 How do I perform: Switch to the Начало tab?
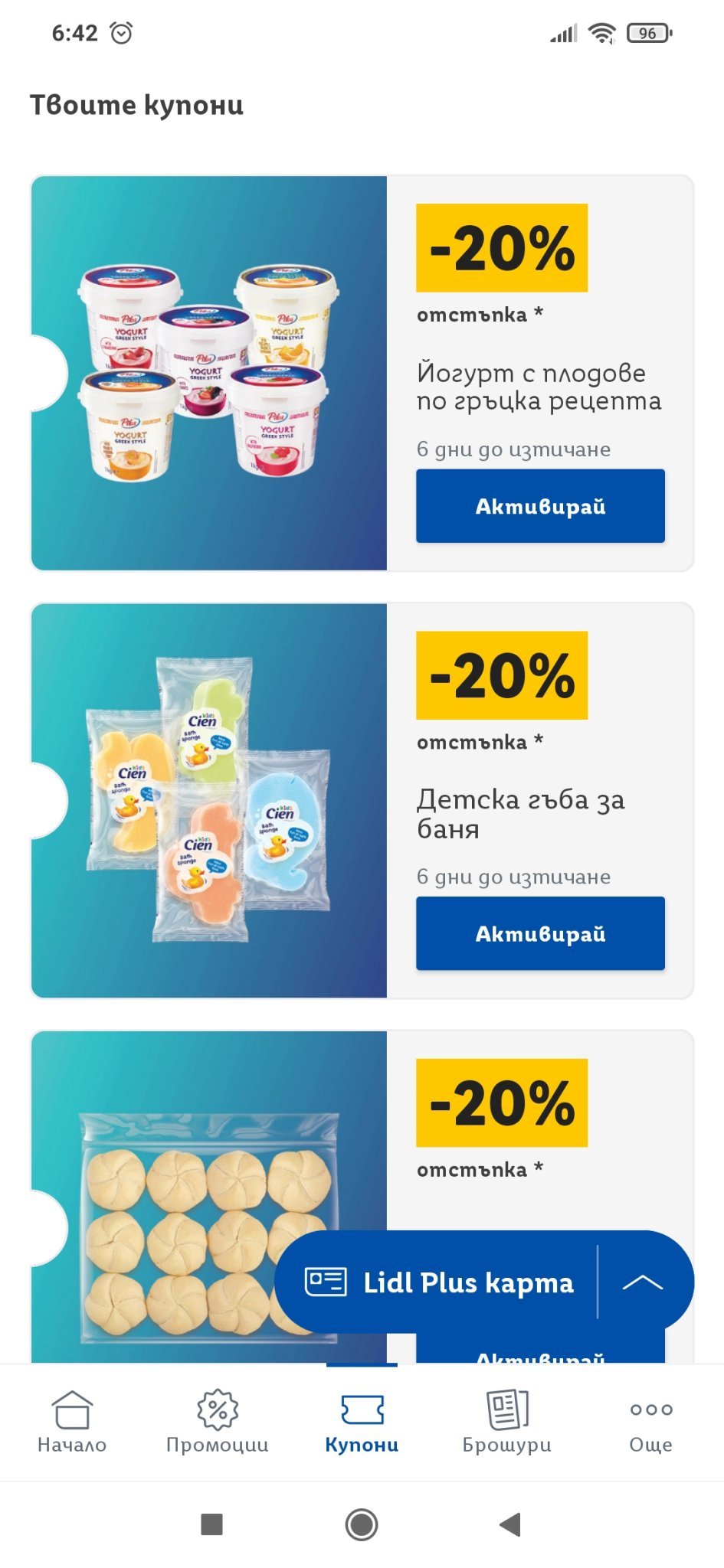coord(72,1422)
